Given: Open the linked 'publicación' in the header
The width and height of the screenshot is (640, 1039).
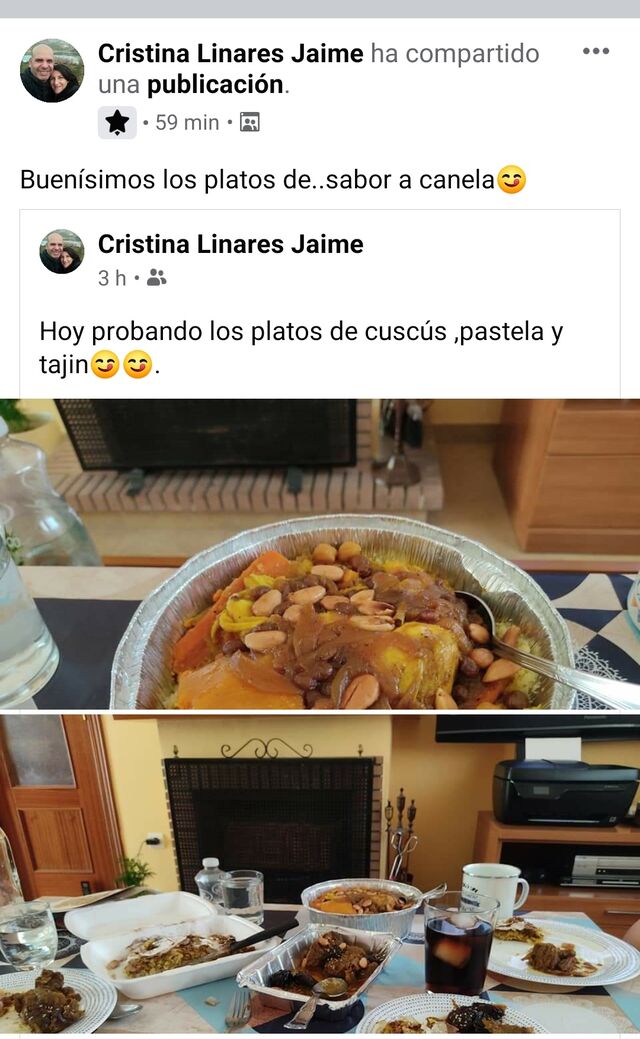Looking at the screenshot, I should [215, 85].
